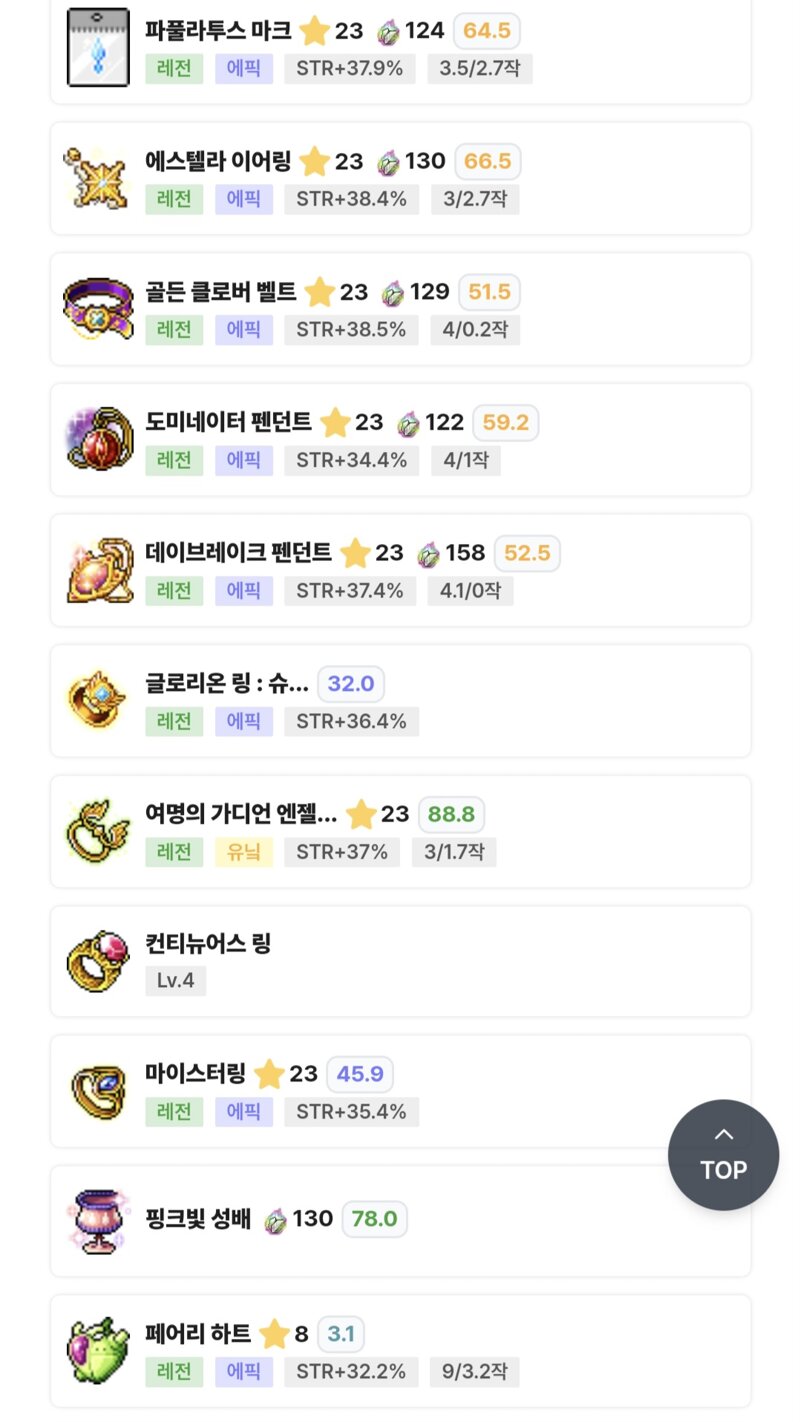Open the 페어리 하트 item card
Screen dimensions: 800x1422
(x=400, y=1351)
